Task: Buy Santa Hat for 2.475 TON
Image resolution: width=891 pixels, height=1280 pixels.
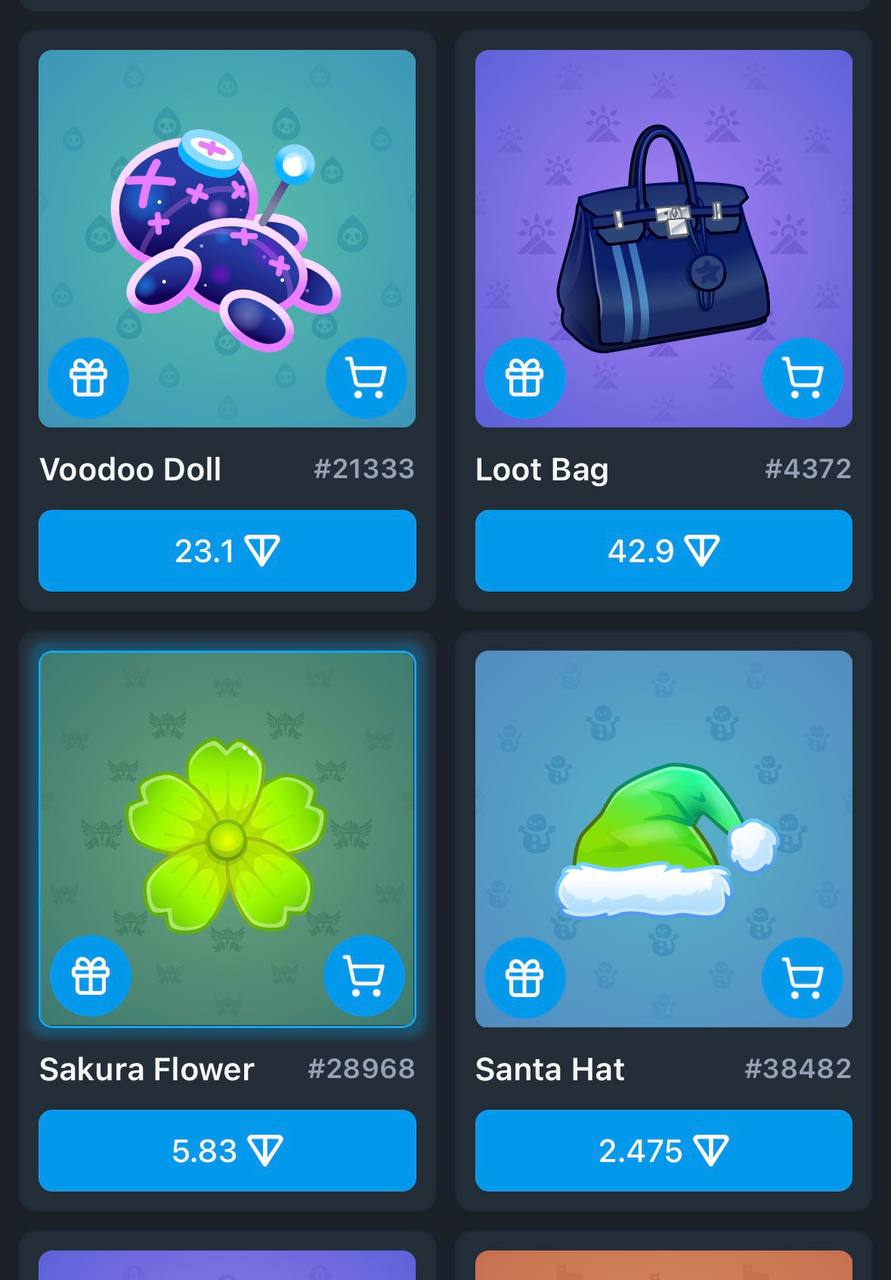Action: point(663,1151)
